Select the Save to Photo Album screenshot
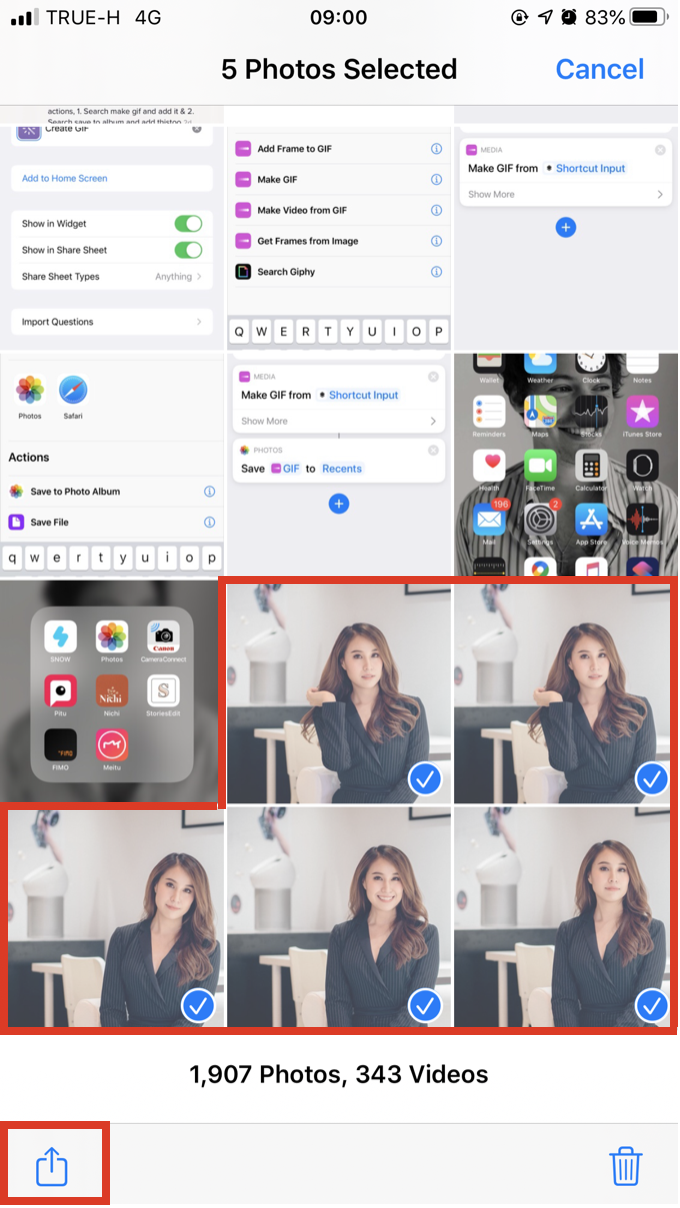The height and width of the screenshot is (1208, 680). coord(111,463)
